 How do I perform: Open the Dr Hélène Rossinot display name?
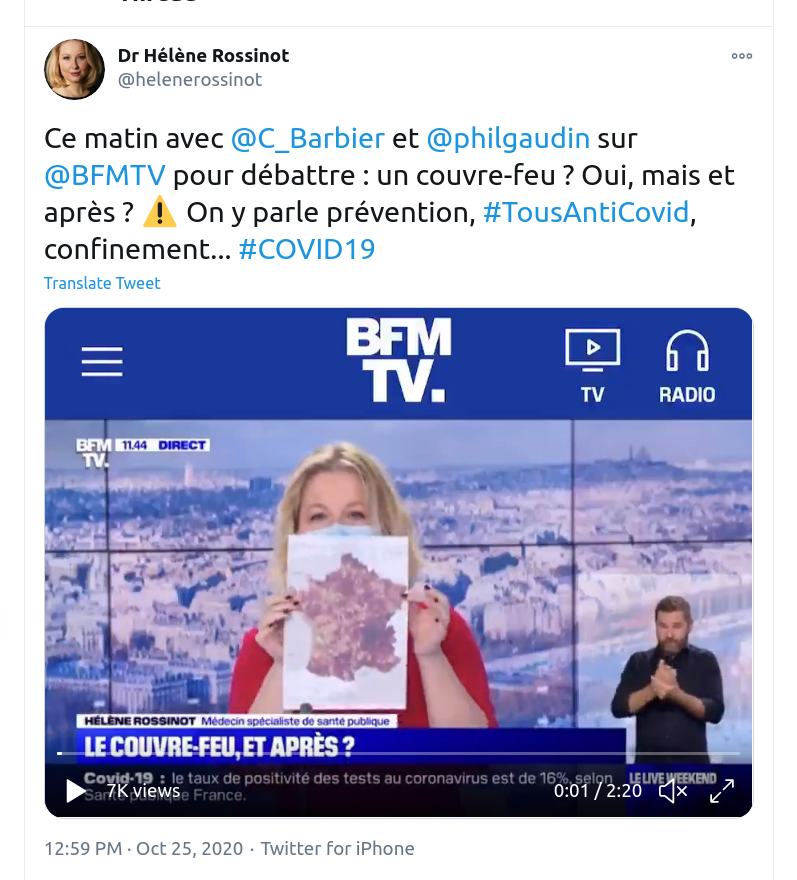(x=204, y=56)
